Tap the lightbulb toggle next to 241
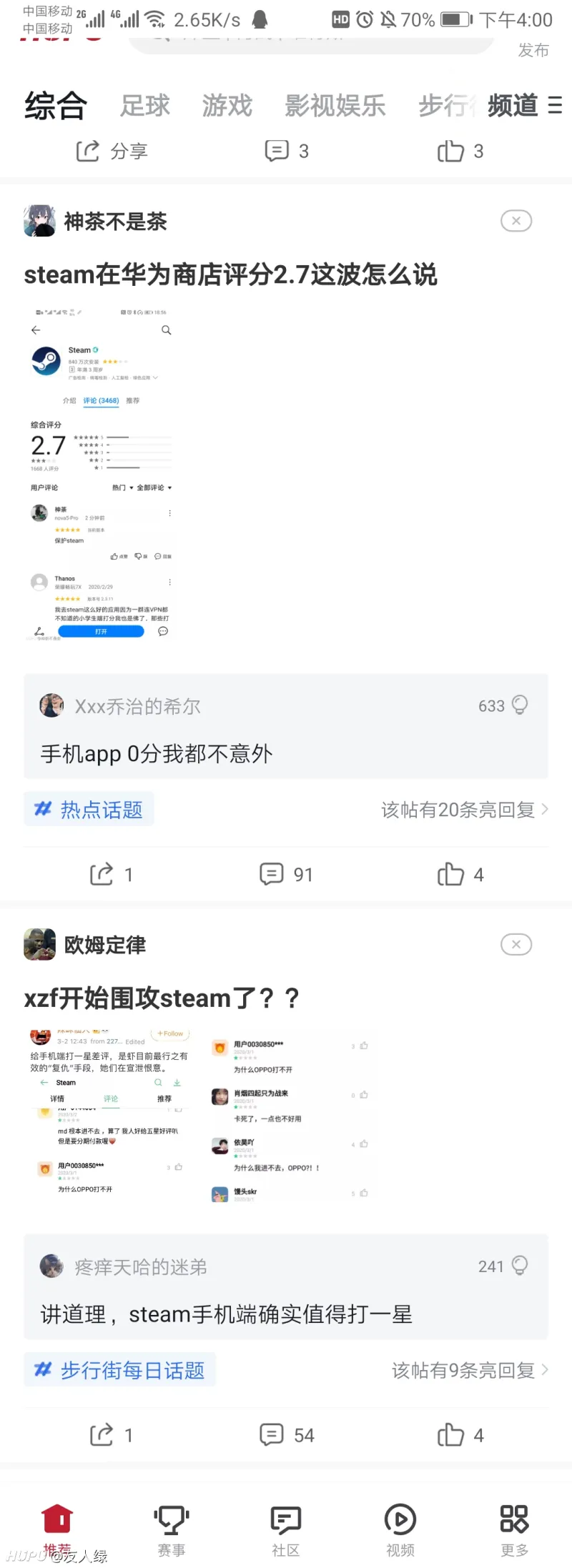572x1568 pixels. click(x=521, y=1265)
